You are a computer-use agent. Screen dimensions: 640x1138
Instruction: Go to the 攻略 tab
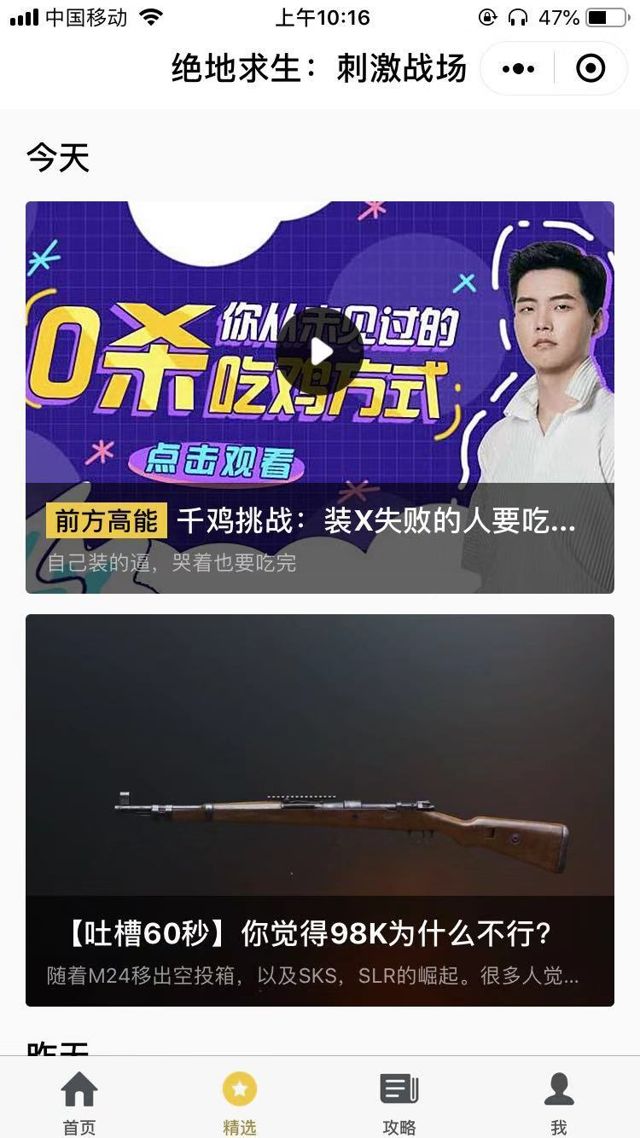(399, 1102)
